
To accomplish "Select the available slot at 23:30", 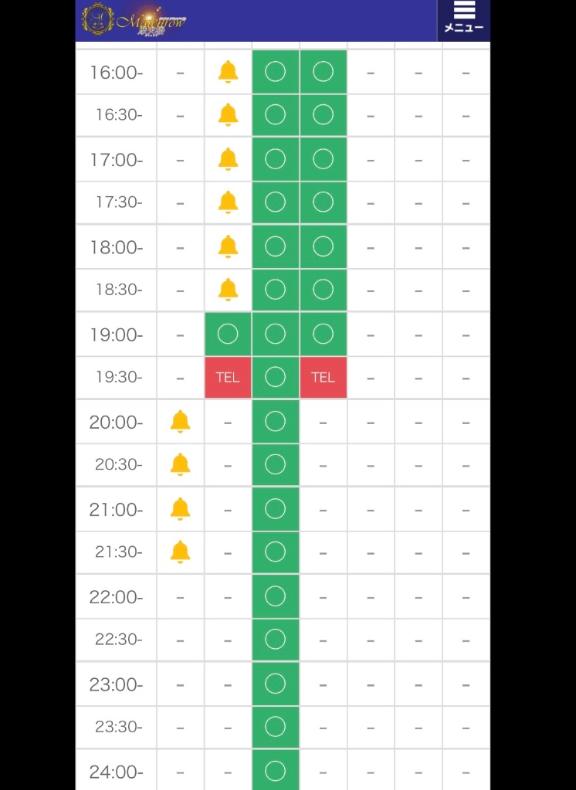I will pos(275,727).
